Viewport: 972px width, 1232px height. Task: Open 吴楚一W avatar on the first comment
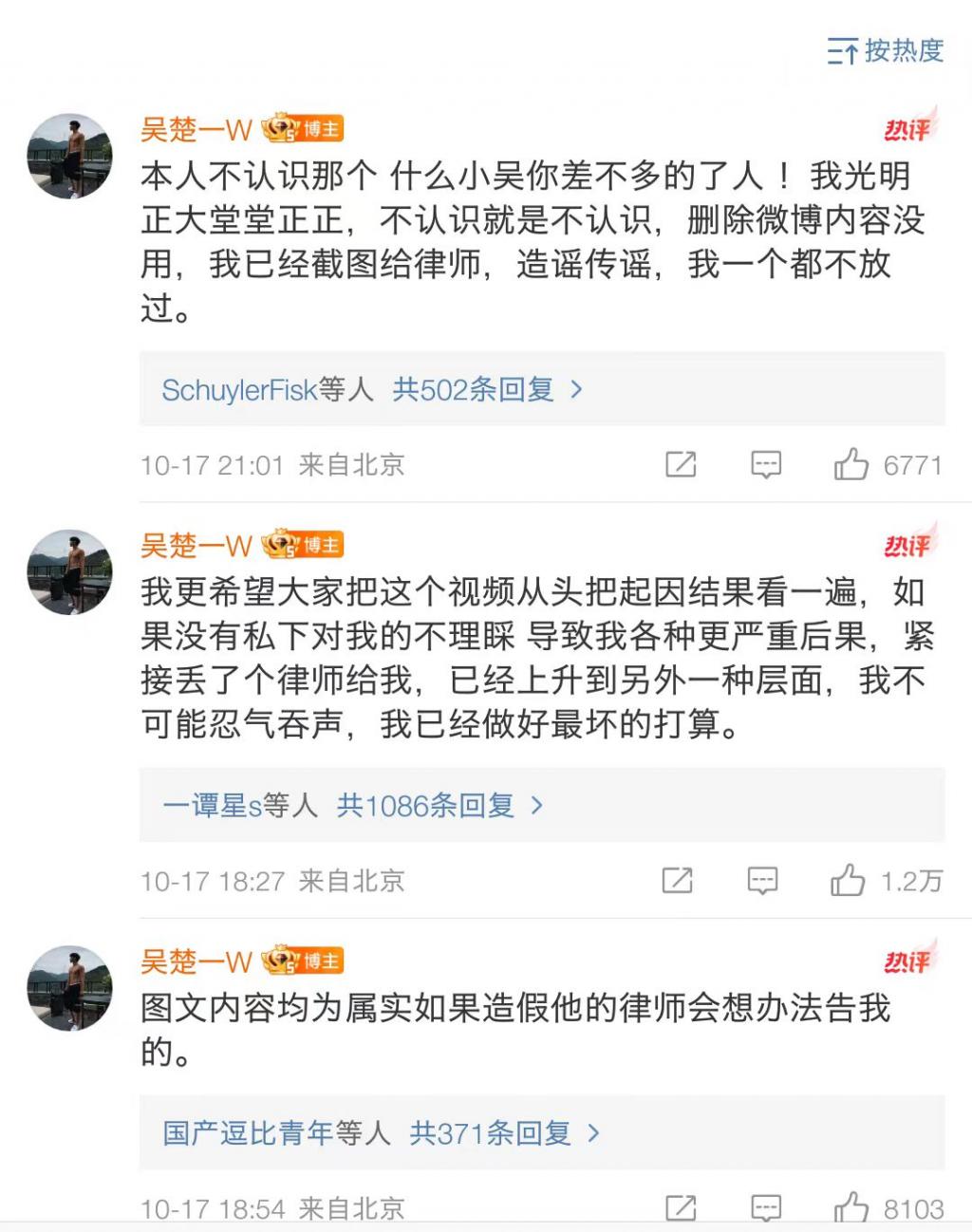coord(69,157)
